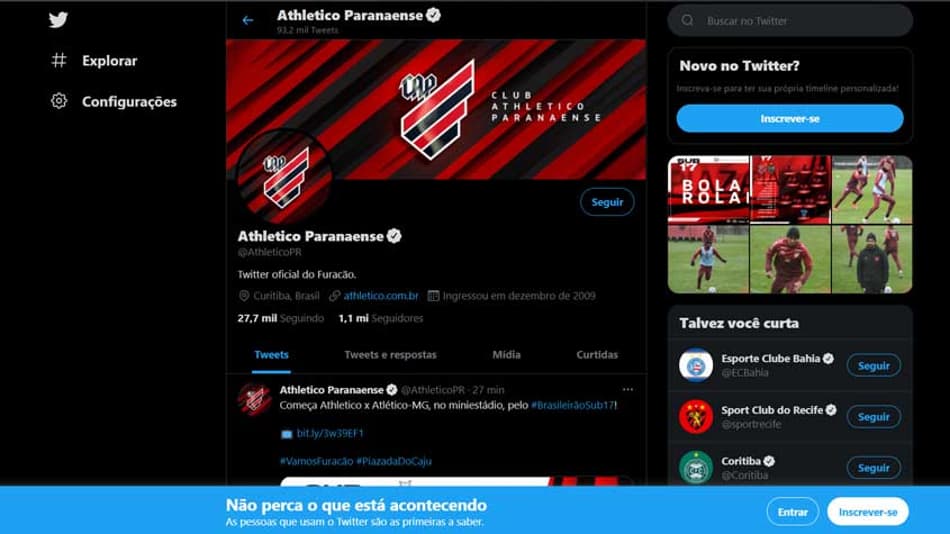Switch to the Curtidas tab
Viewport: 950px width, 534px height.
pyautogui.click(x=597, y=355)
